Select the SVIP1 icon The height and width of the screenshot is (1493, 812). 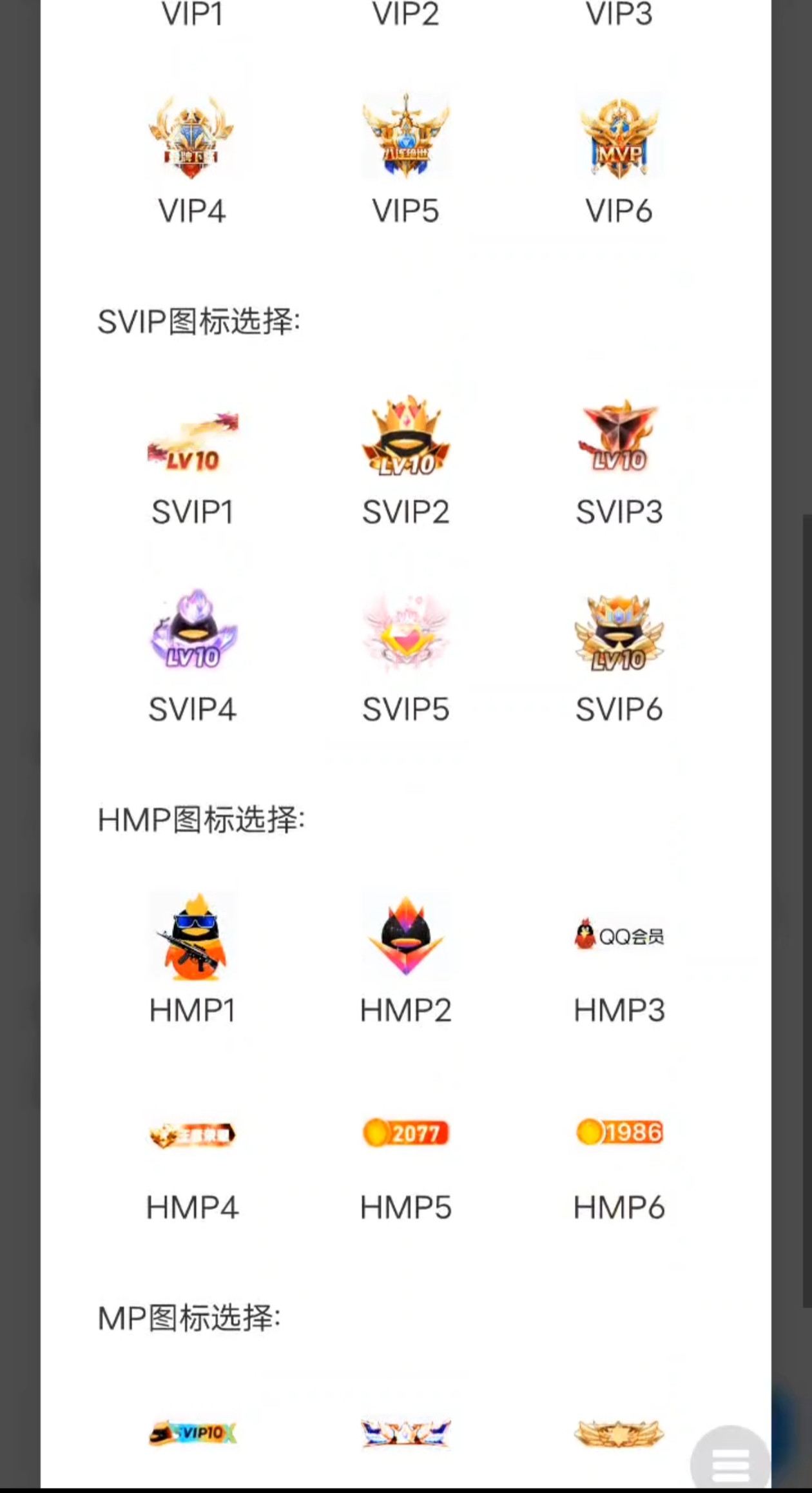click(192, 441)
